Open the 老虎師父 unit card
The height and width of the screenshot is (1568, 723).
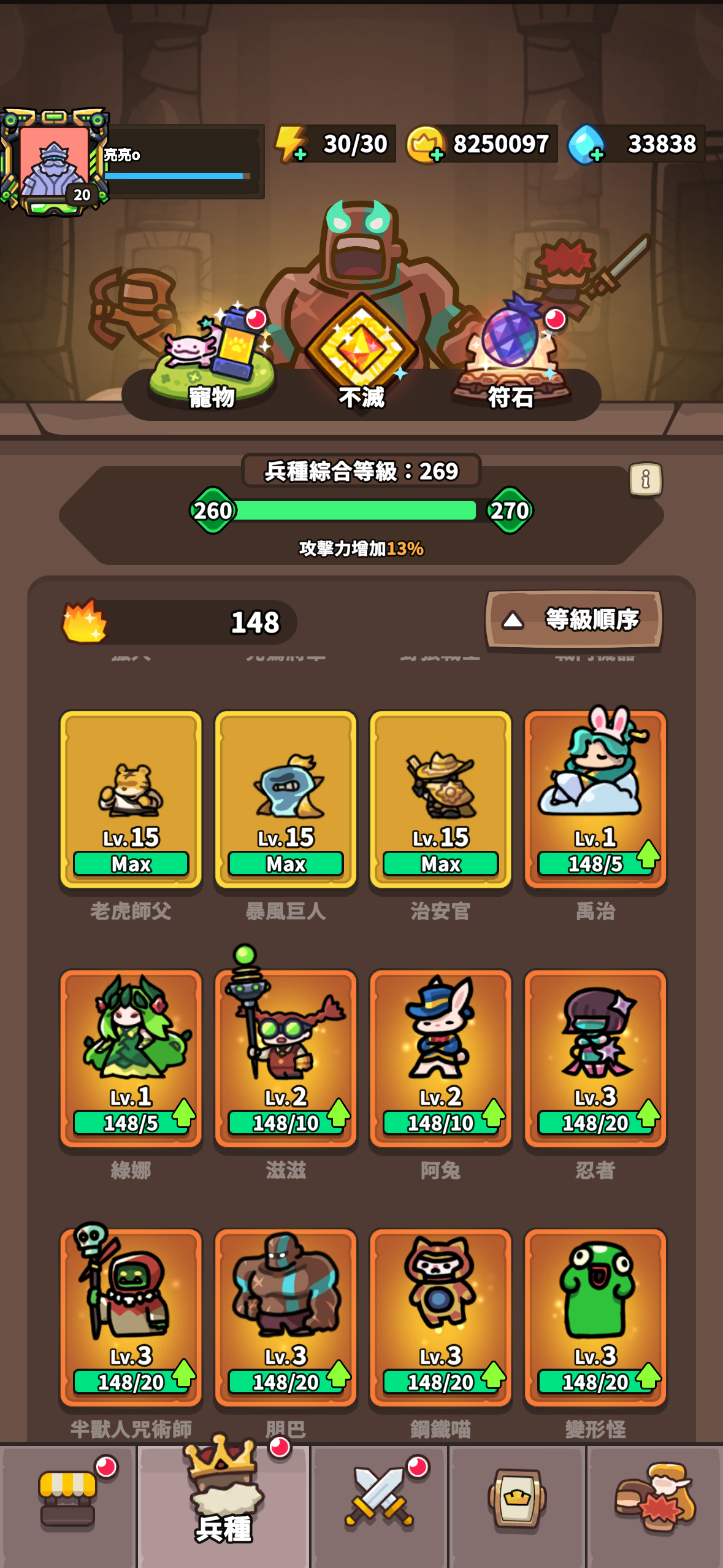(131, 799)
